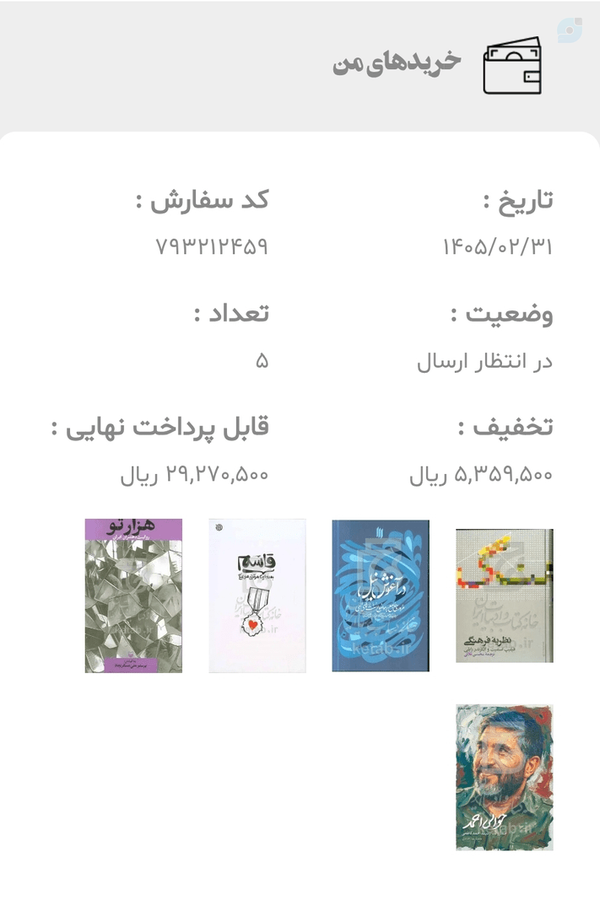Image resolution: width=600 pixels, height=911 pixels.
Task: Open the book cover titled هزار تو
Action: click(134, 596)
